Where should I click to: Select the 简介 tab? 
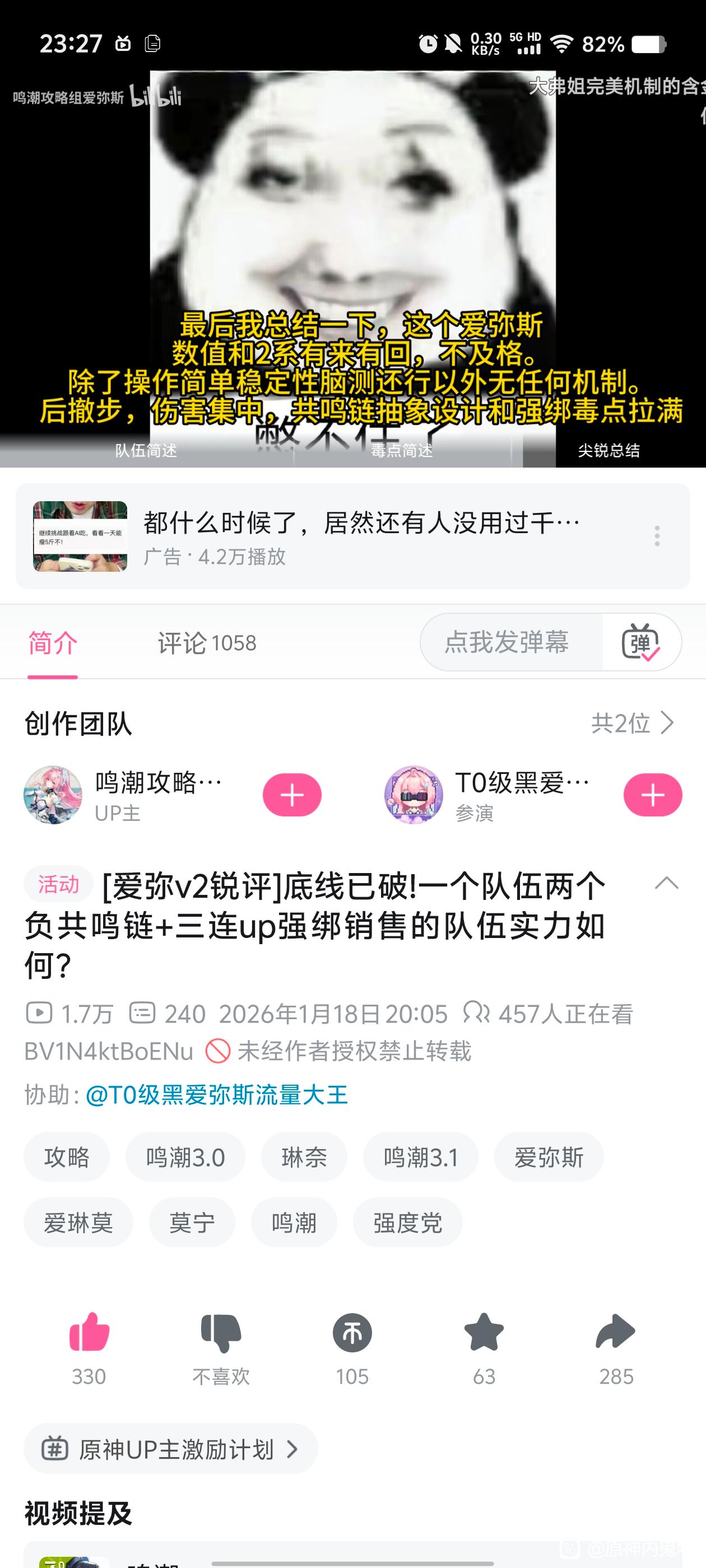52,643
